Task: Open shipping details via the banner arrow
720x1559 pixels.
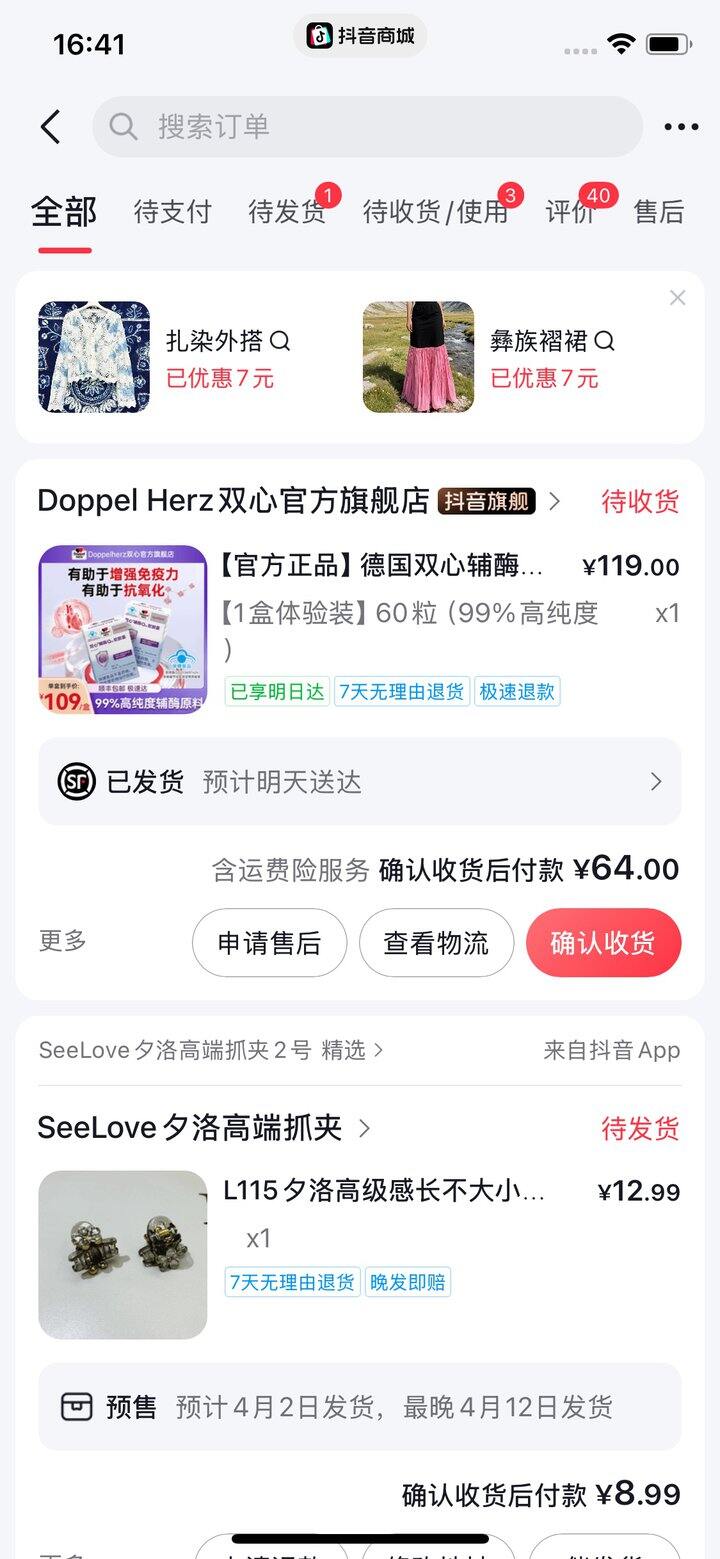Action: tap(655, 782)
